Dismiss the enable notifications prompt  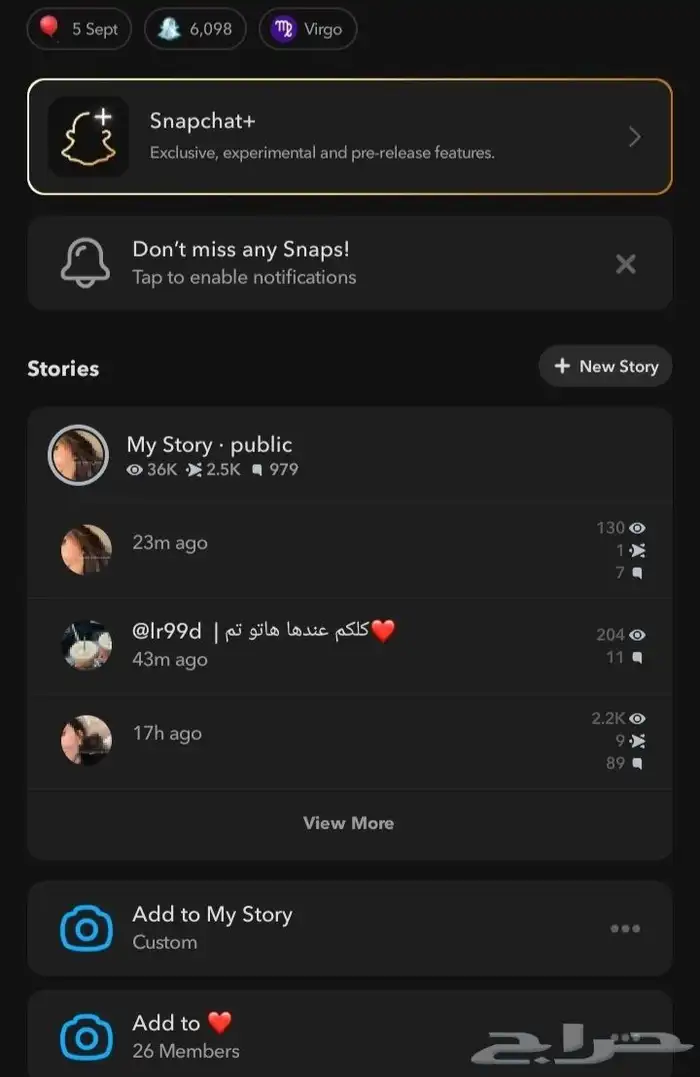click(x=625, y=264)
